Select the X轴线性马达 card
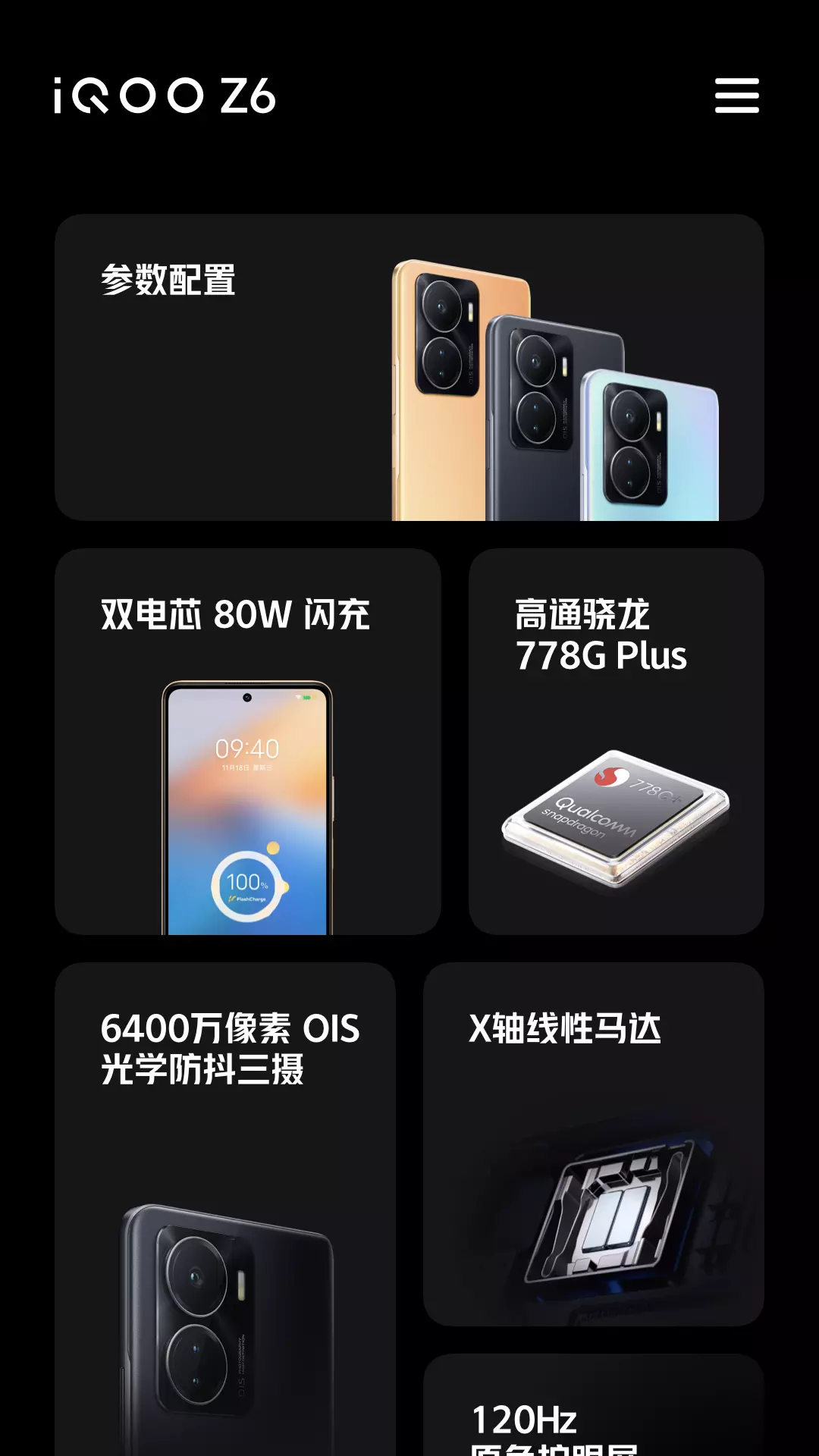The height and width of the screenshot is (1456, 819). [x=594, y=1144]
